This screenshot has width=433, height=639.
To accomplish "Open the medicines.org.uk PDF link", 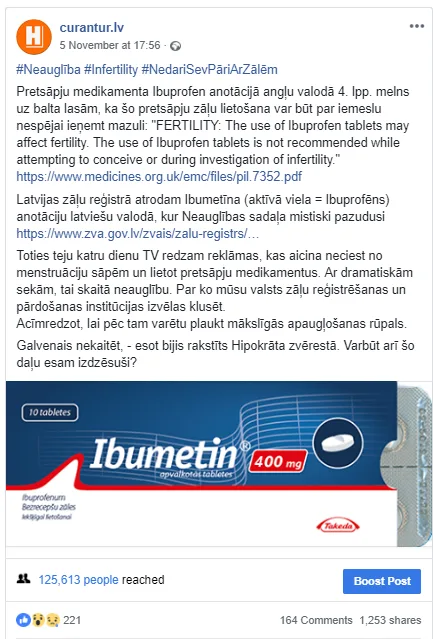I will (159, 176).
